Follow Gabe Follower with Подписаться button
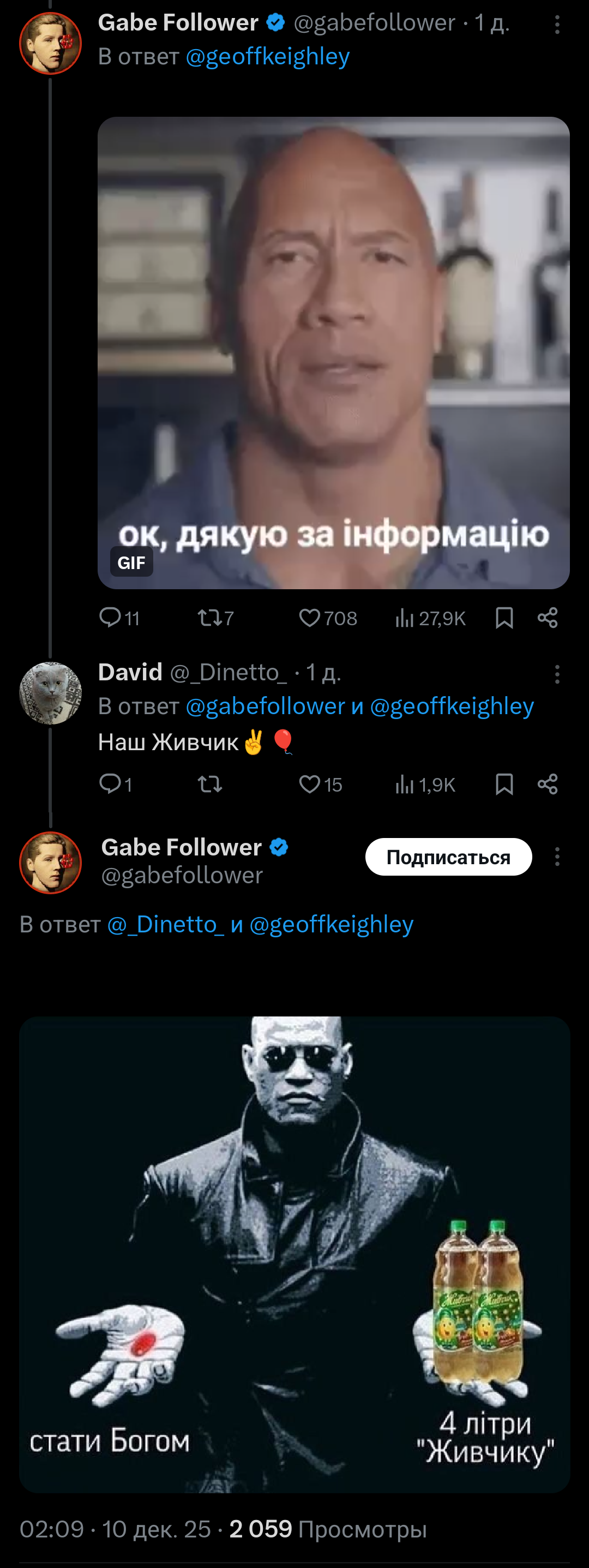The height and width of the screenshot is (1568, 589). 448,857
